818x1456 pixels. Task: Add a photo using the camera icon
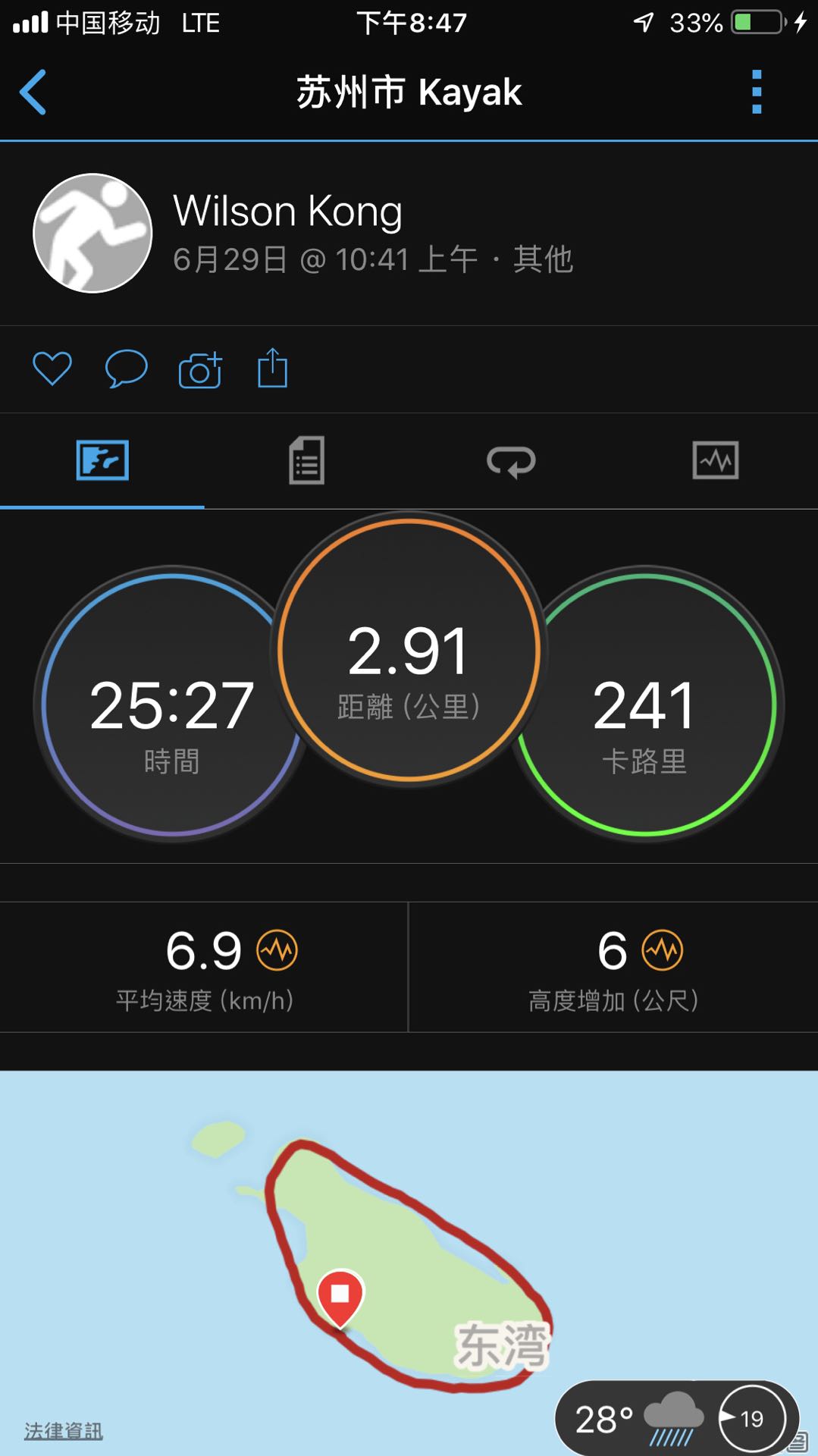(x=200, y=370)
